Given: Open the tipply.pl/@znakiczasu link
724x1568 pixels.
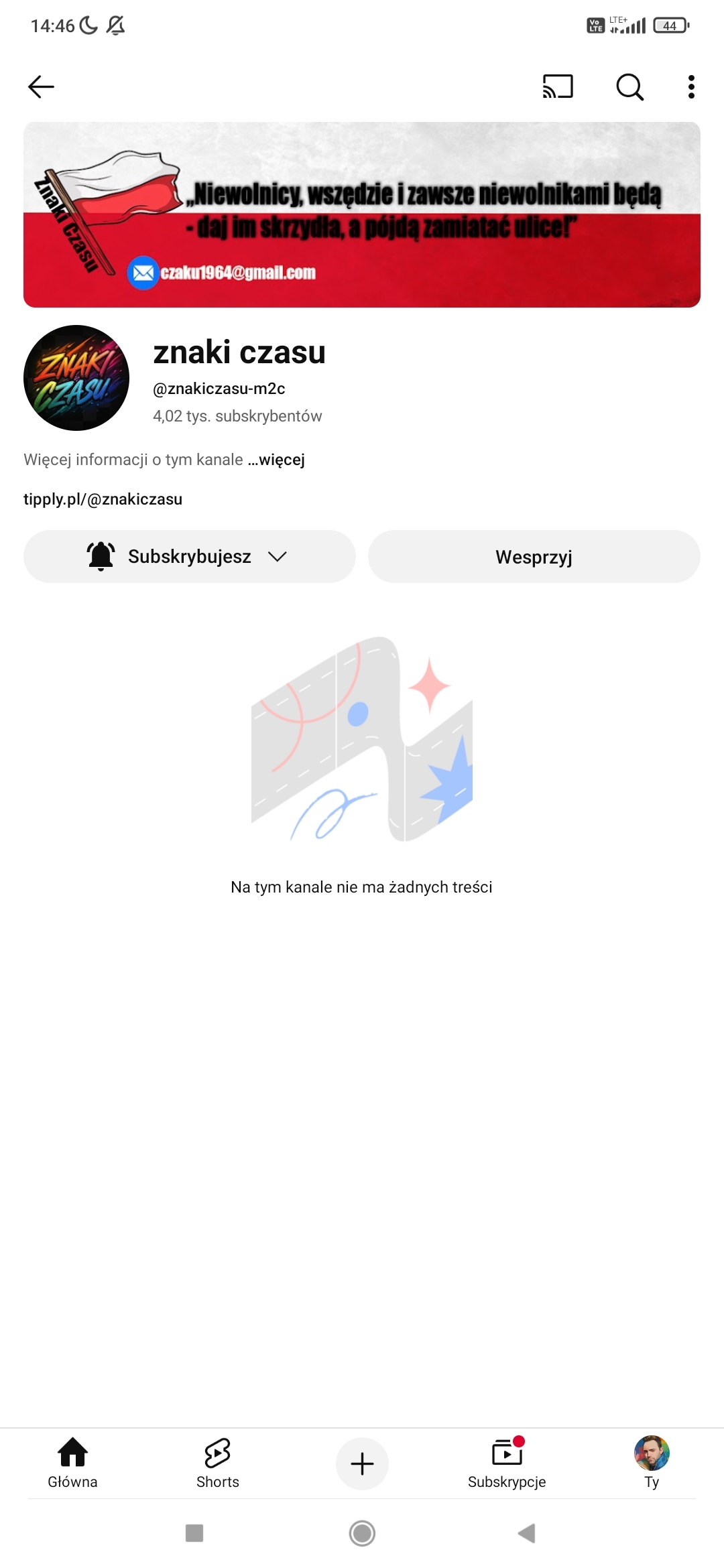Looking at the screenshot, I should (103, 499).
